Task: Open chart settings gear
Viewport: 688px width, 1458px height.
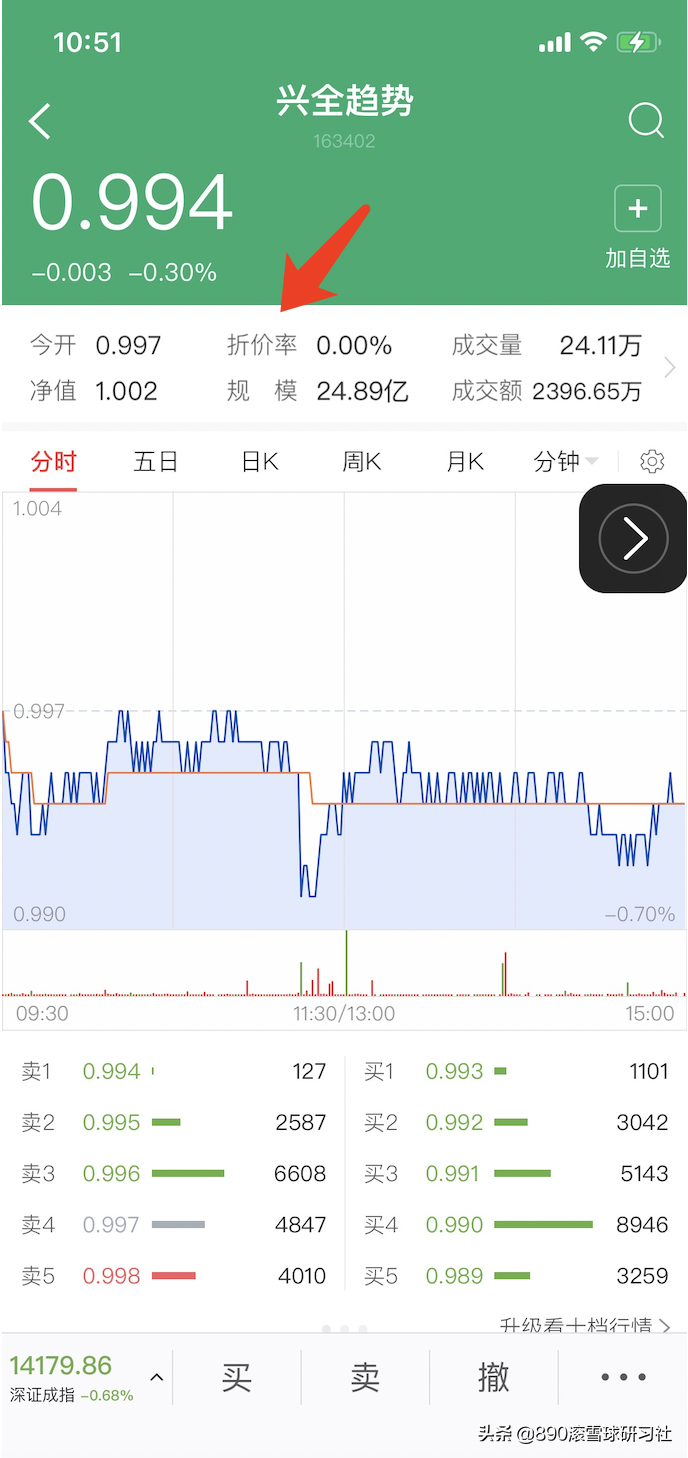Action: tap(652, 462)
